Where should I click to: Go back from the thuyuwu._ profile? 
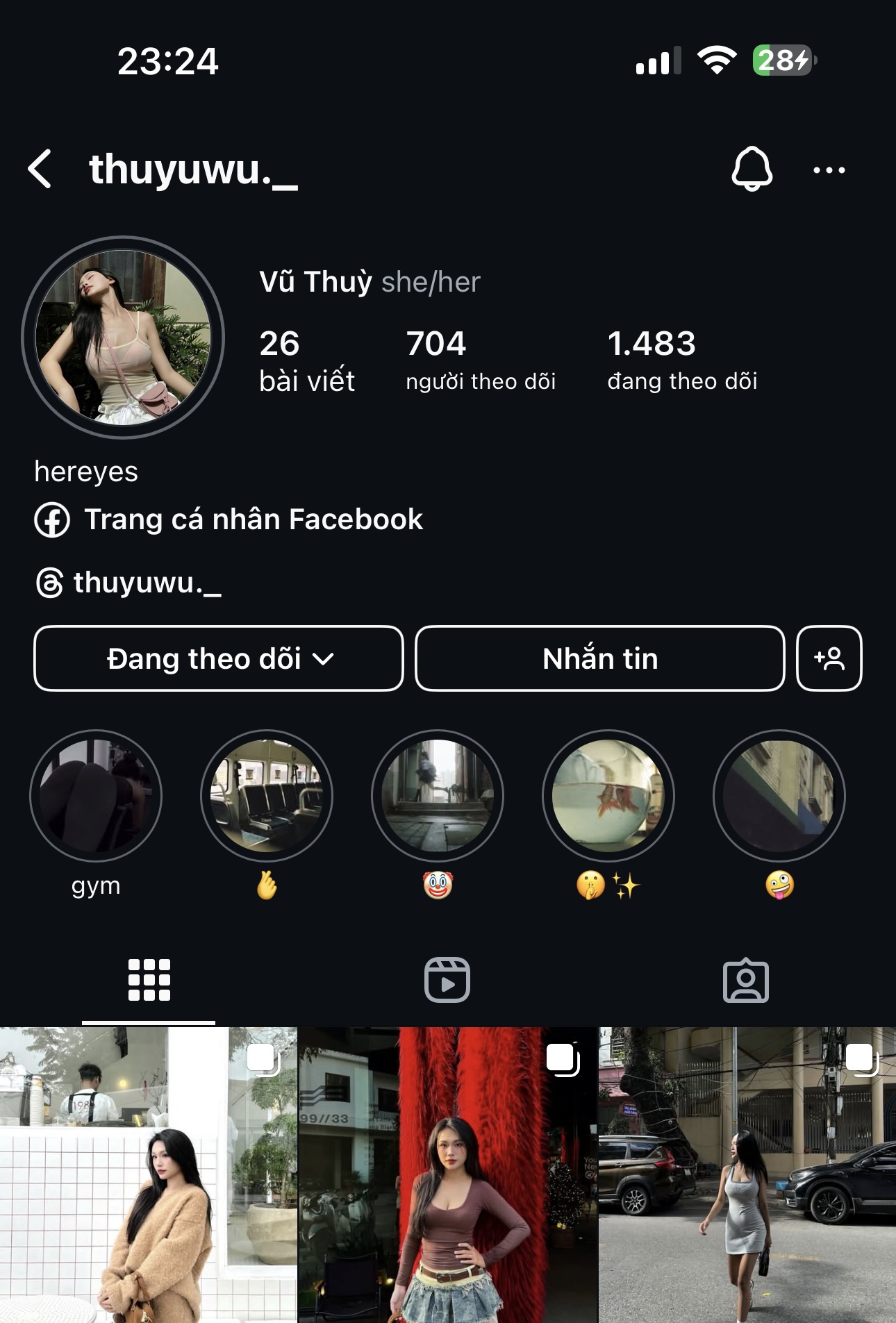[x=40, y=169]
